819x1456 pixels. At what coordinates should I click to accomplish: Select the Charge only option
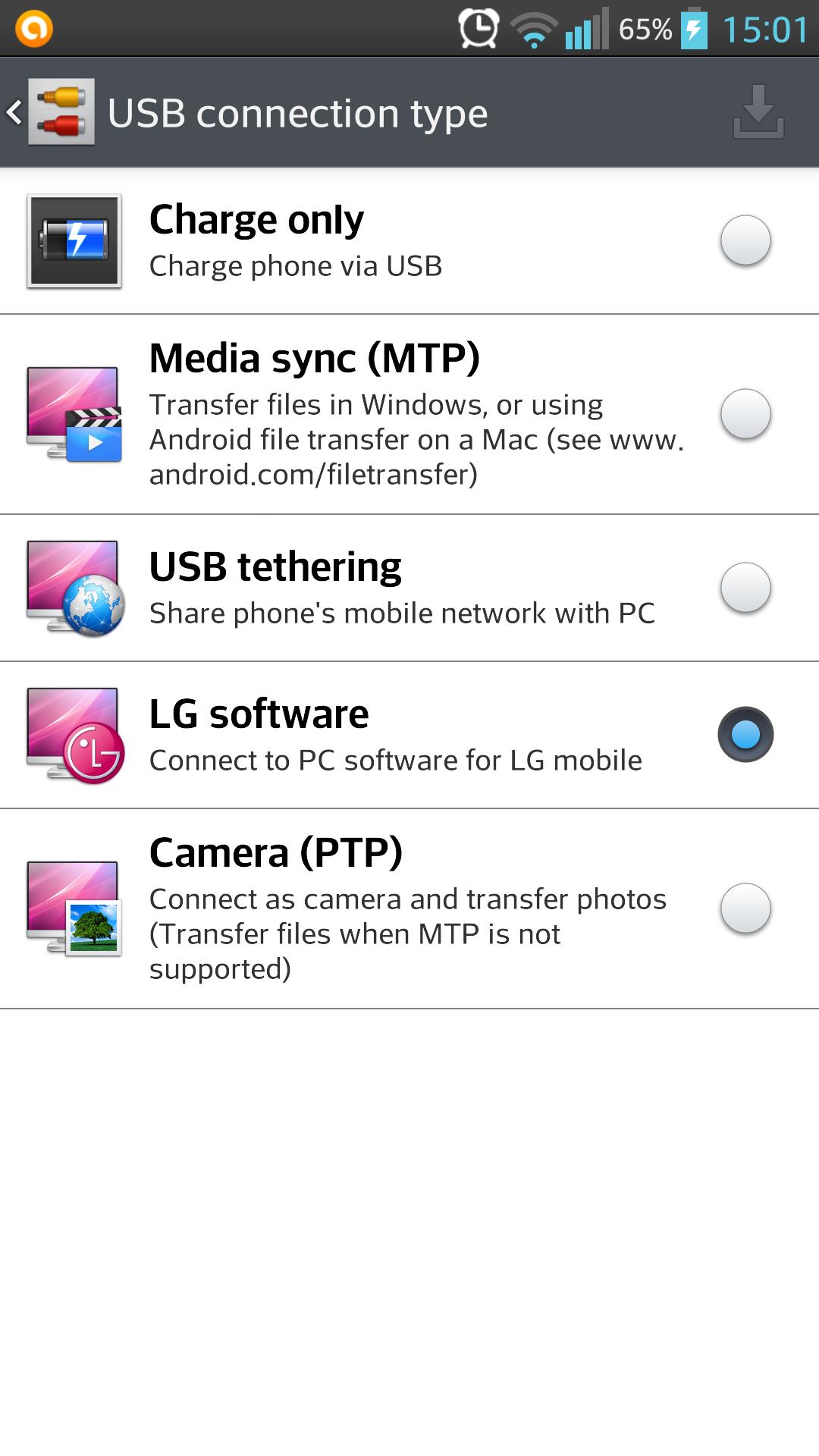[x=409, y=241]
